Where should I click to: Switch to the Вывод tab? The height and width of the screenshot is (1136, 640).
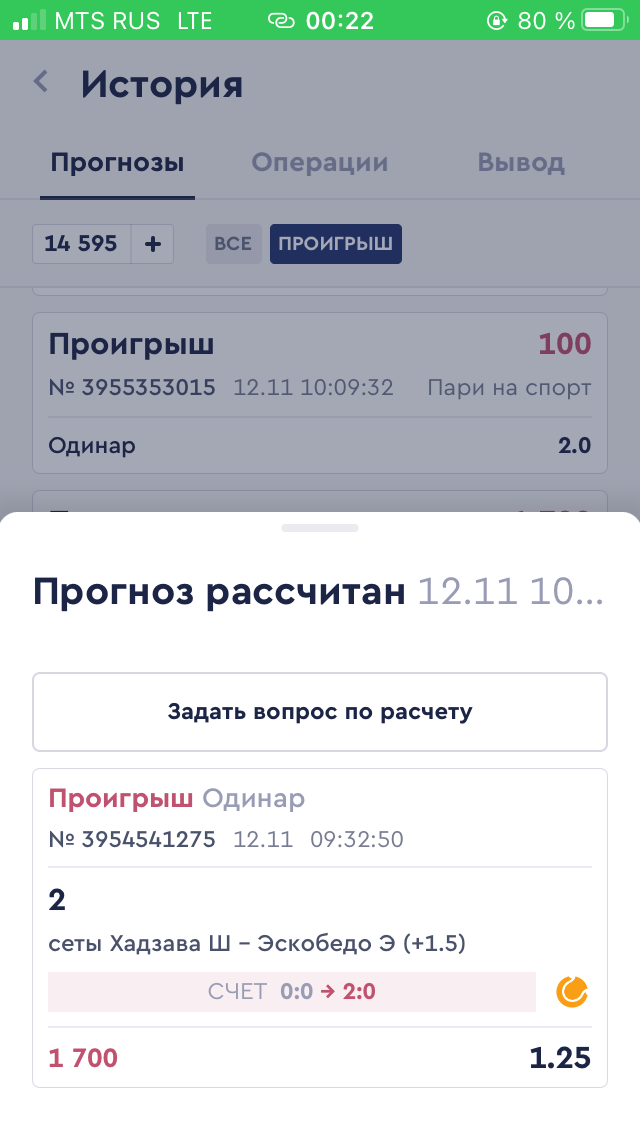[521, 163]
